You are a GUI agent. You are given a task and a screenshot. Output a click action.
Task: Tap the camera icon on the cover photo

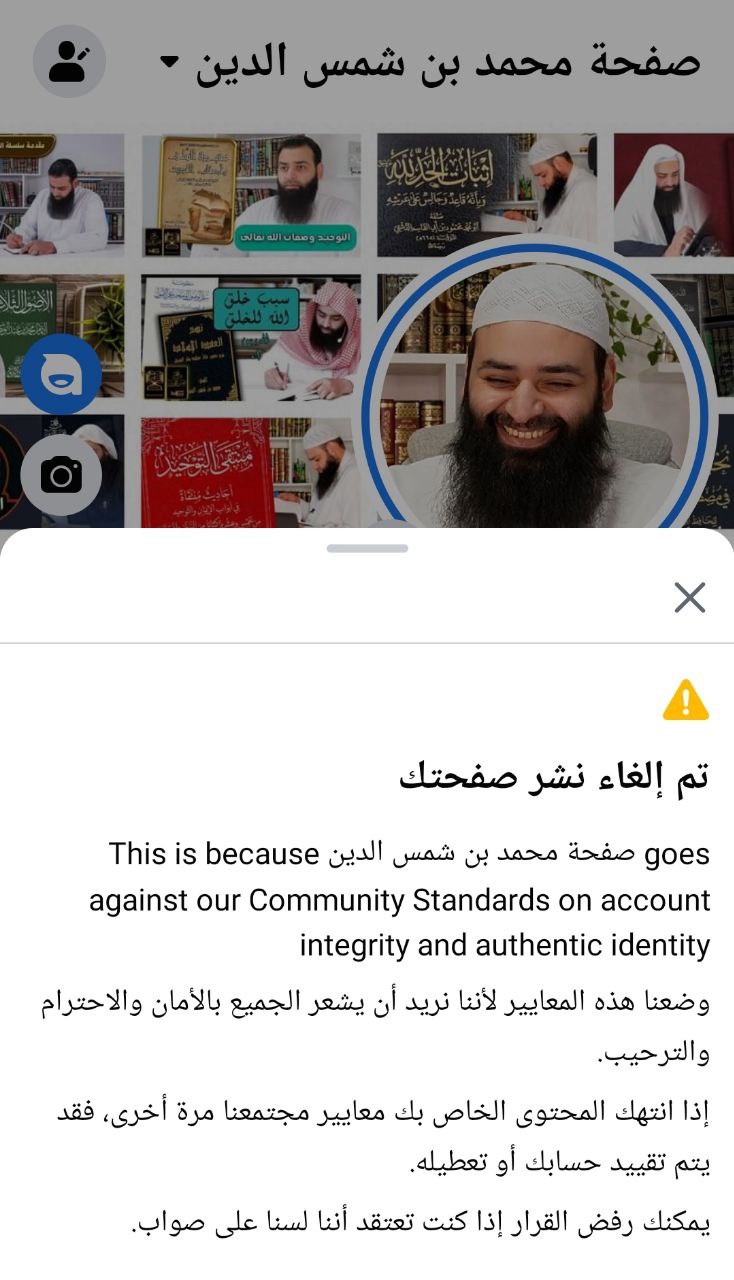(x=61, y=475)
